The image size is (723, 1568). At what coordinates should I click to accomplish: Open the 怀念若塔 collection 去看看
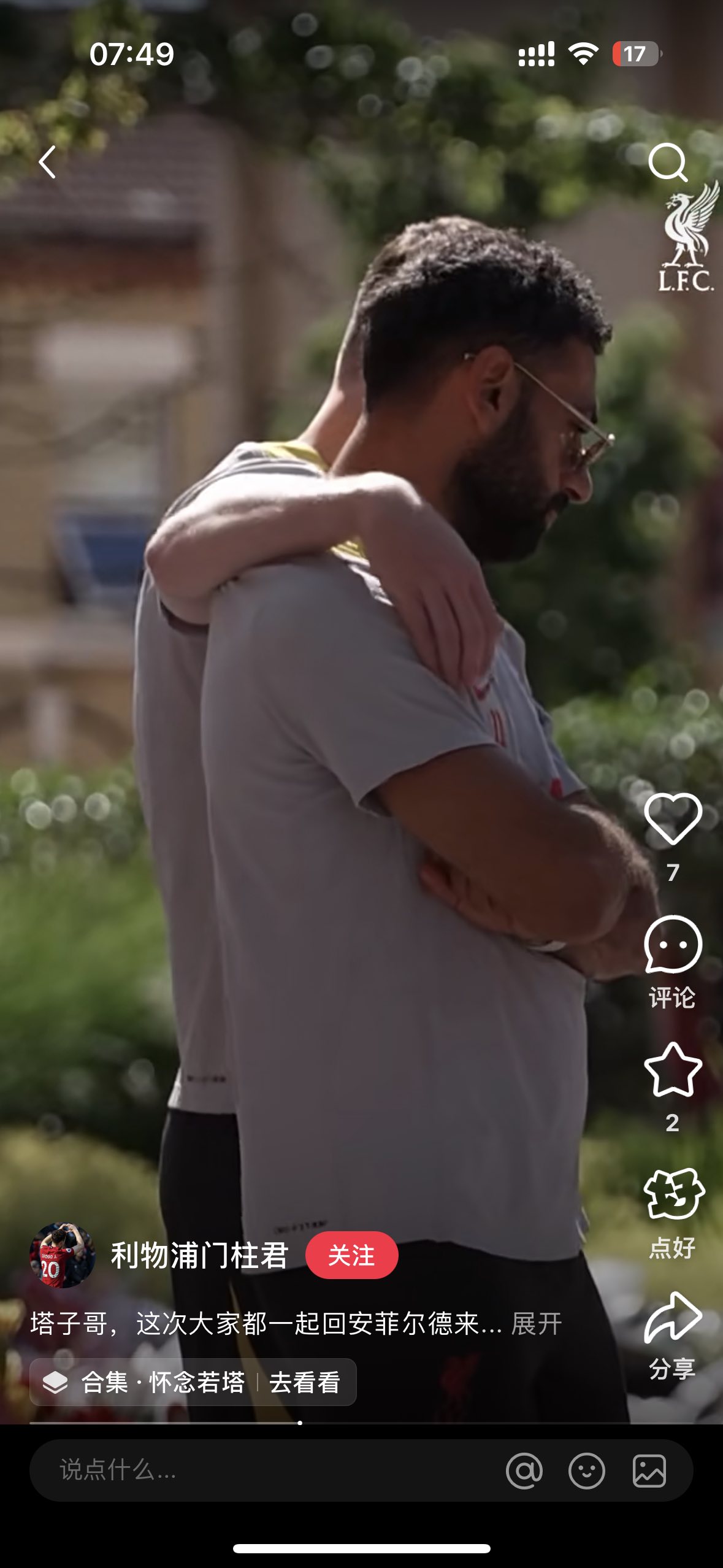[x=305, y=1382]
